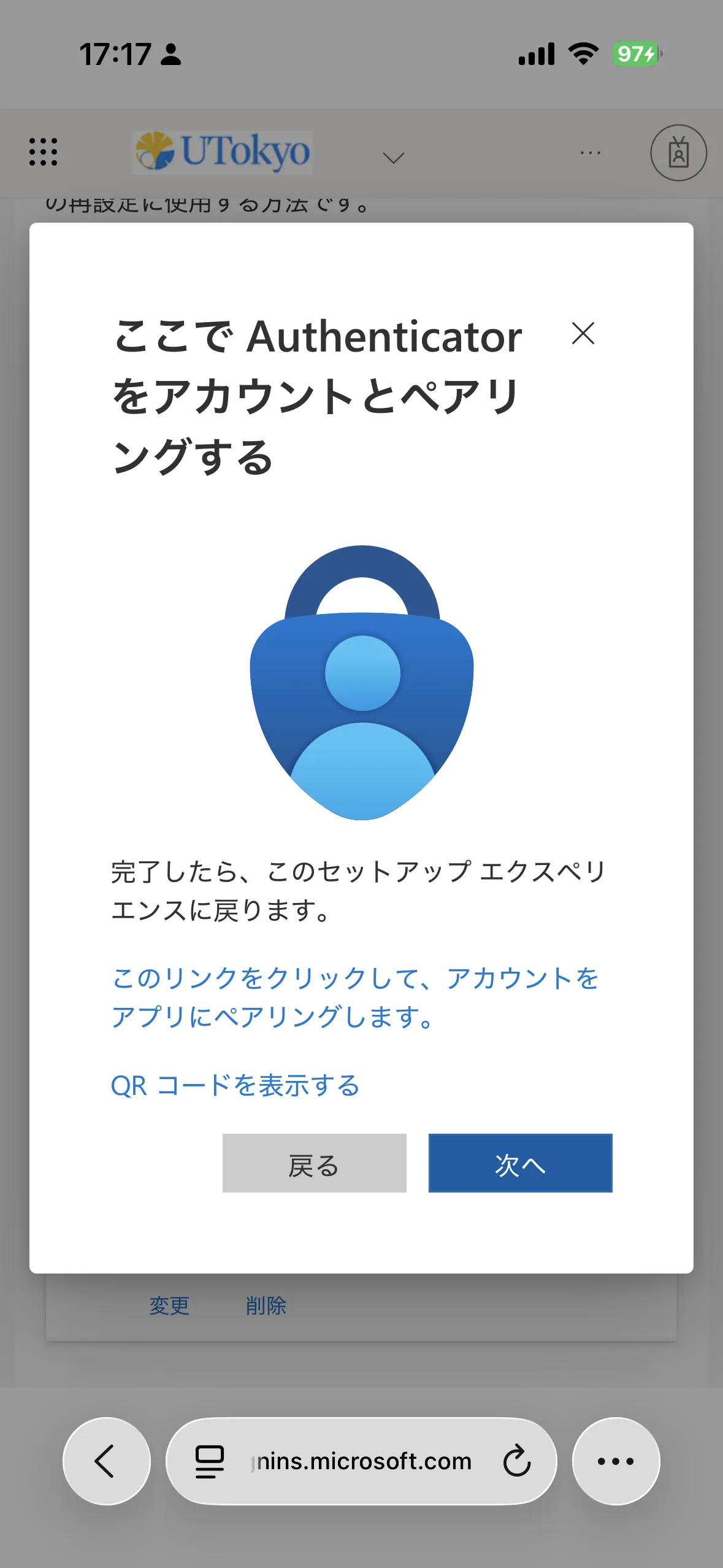The image size is (723, 1568).
Task: Tap the microsoft.com address bar
Action: tap(362, 1461)
